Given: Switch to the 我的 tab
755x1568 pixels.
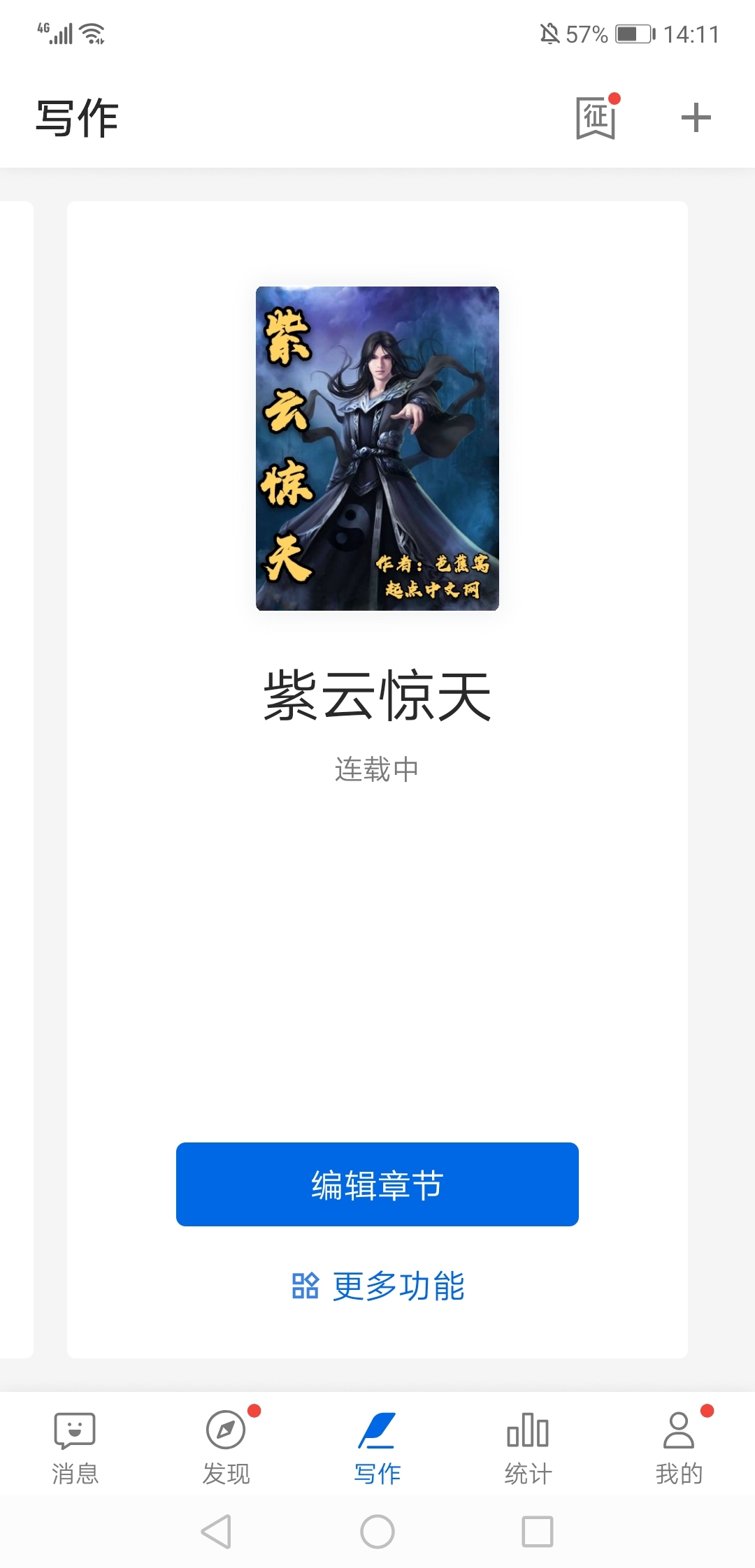Looking at the screenshot, I should pos(679,1448).
